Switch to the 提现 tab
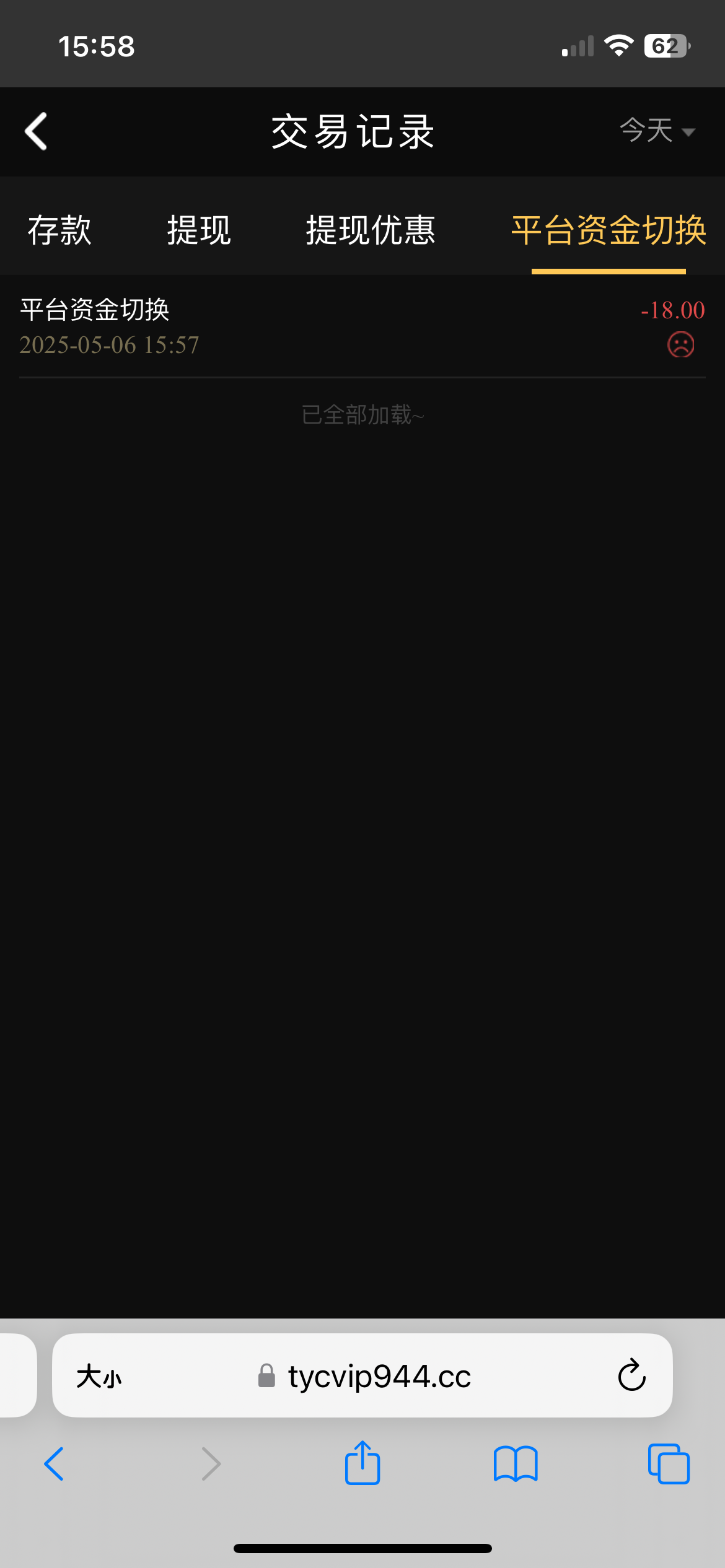Screen dimensions: 725x1568 199,230
